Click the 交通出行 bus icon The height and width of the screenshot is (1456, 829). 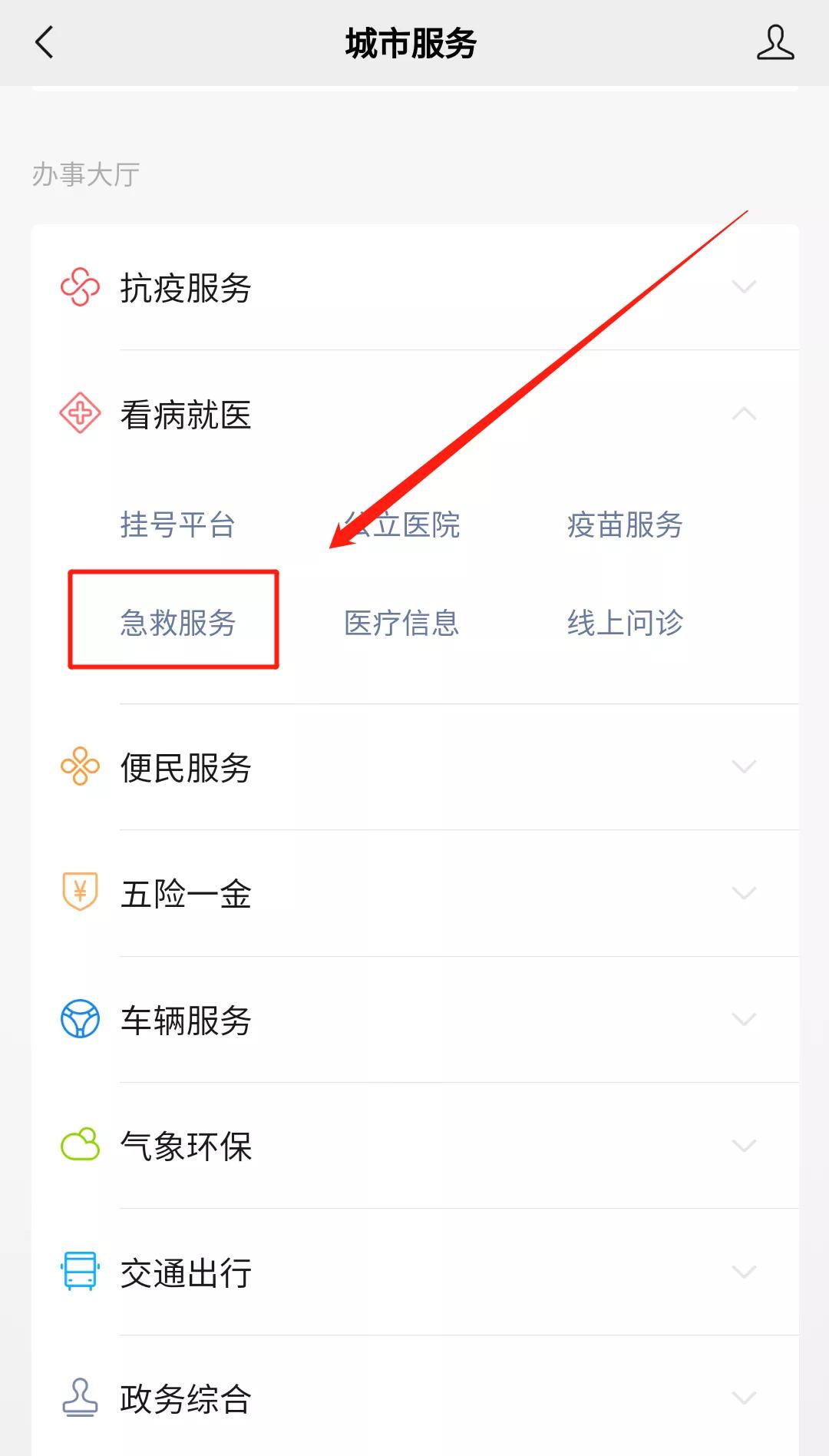click(79, 1271)
